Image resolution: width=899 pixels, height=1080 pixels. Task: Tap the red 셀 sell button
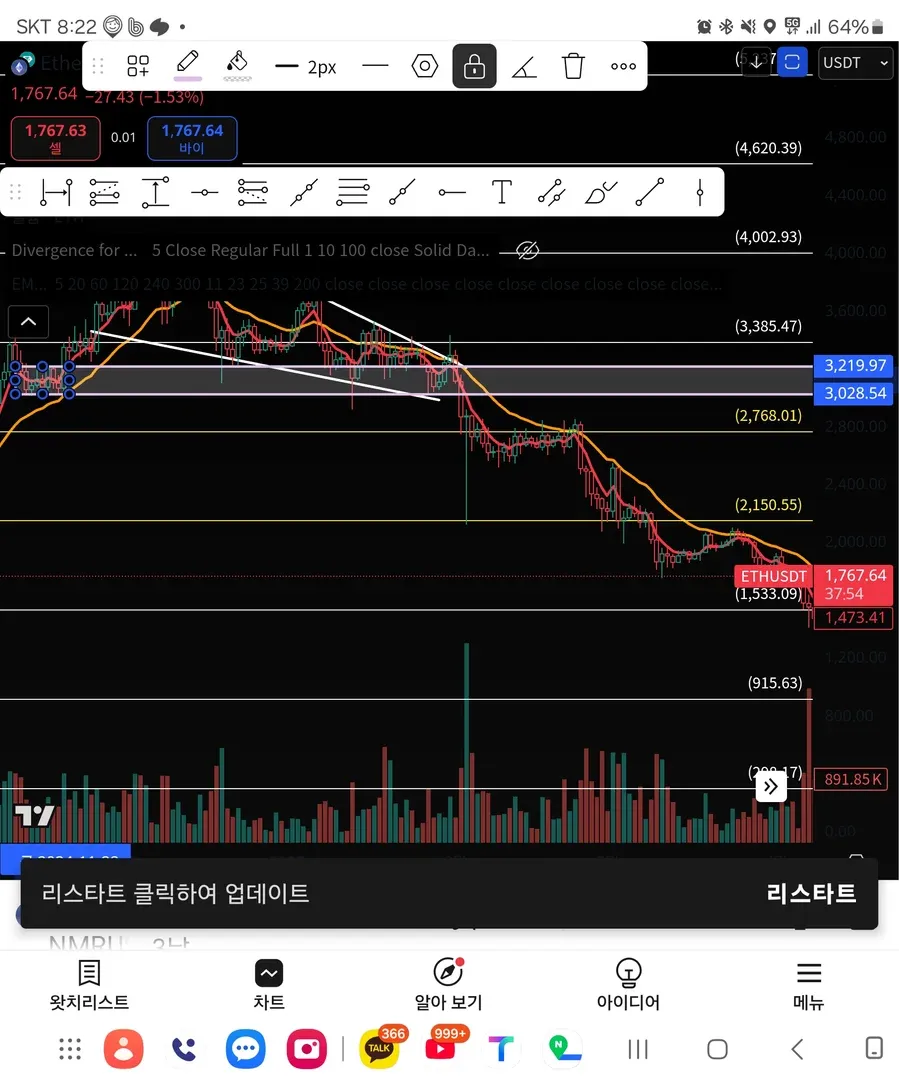click(56, 138)
